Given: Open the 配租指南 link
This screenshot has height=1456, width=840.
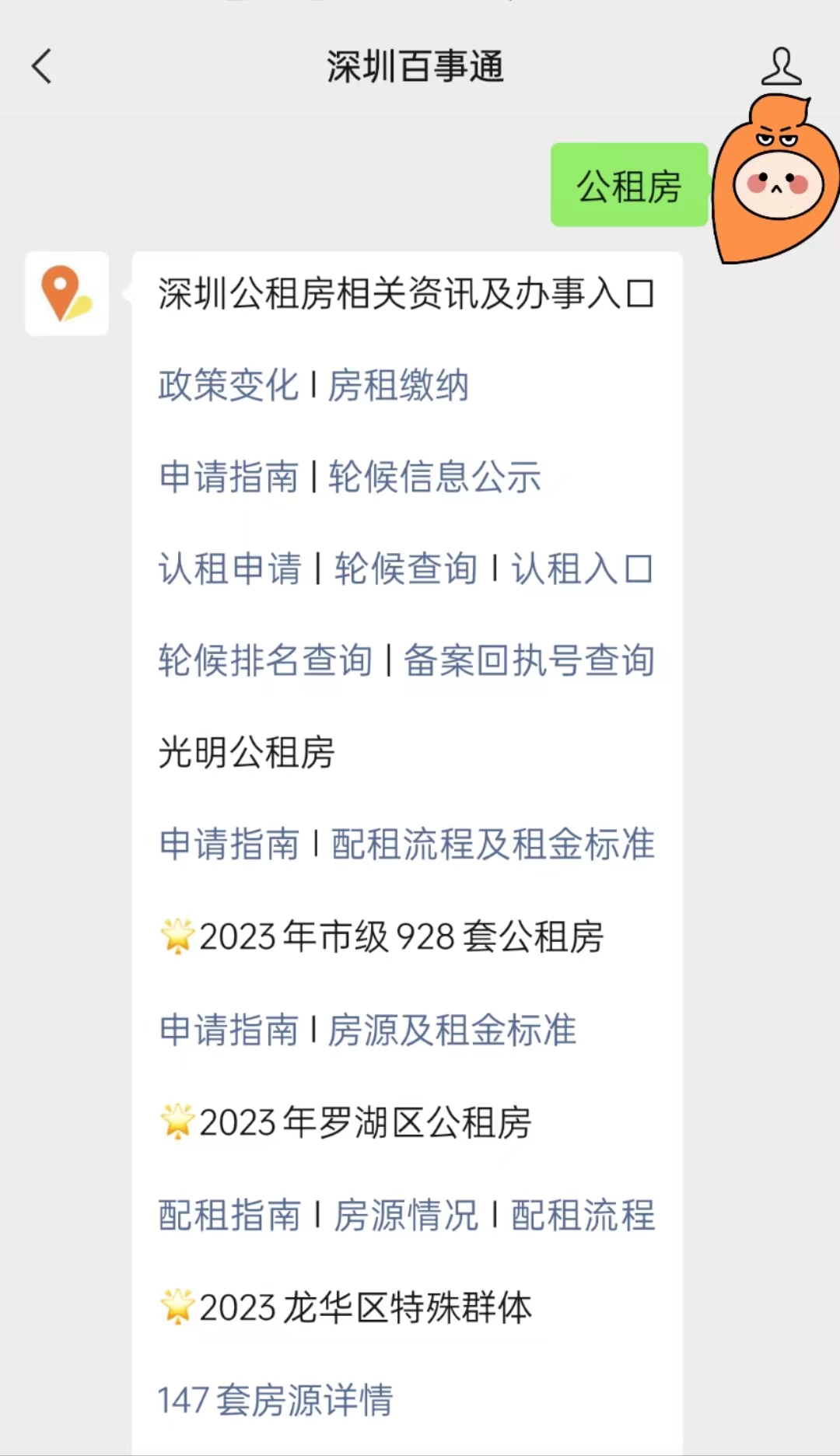Looking at the screenshot, I should [x=229, y=1215].
